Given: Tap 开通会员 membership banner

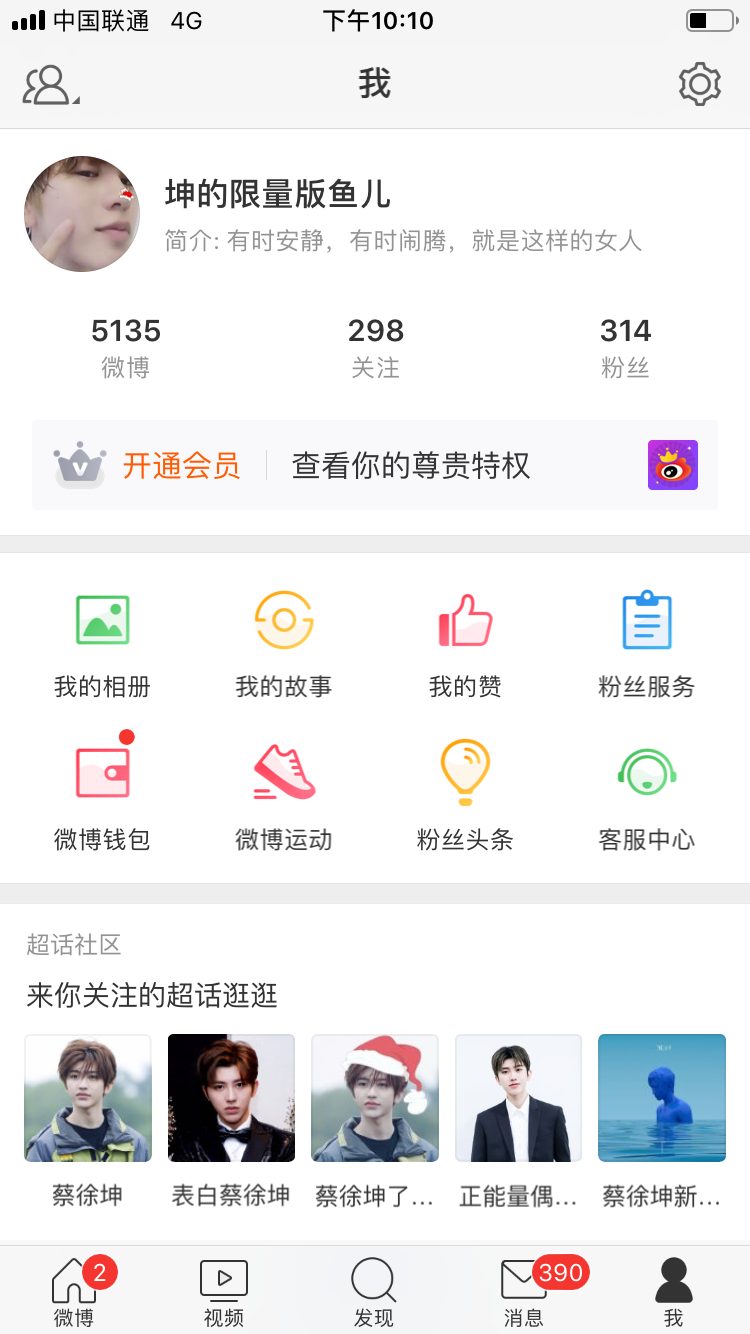Looking at the screenshot, I should (181, 466).
